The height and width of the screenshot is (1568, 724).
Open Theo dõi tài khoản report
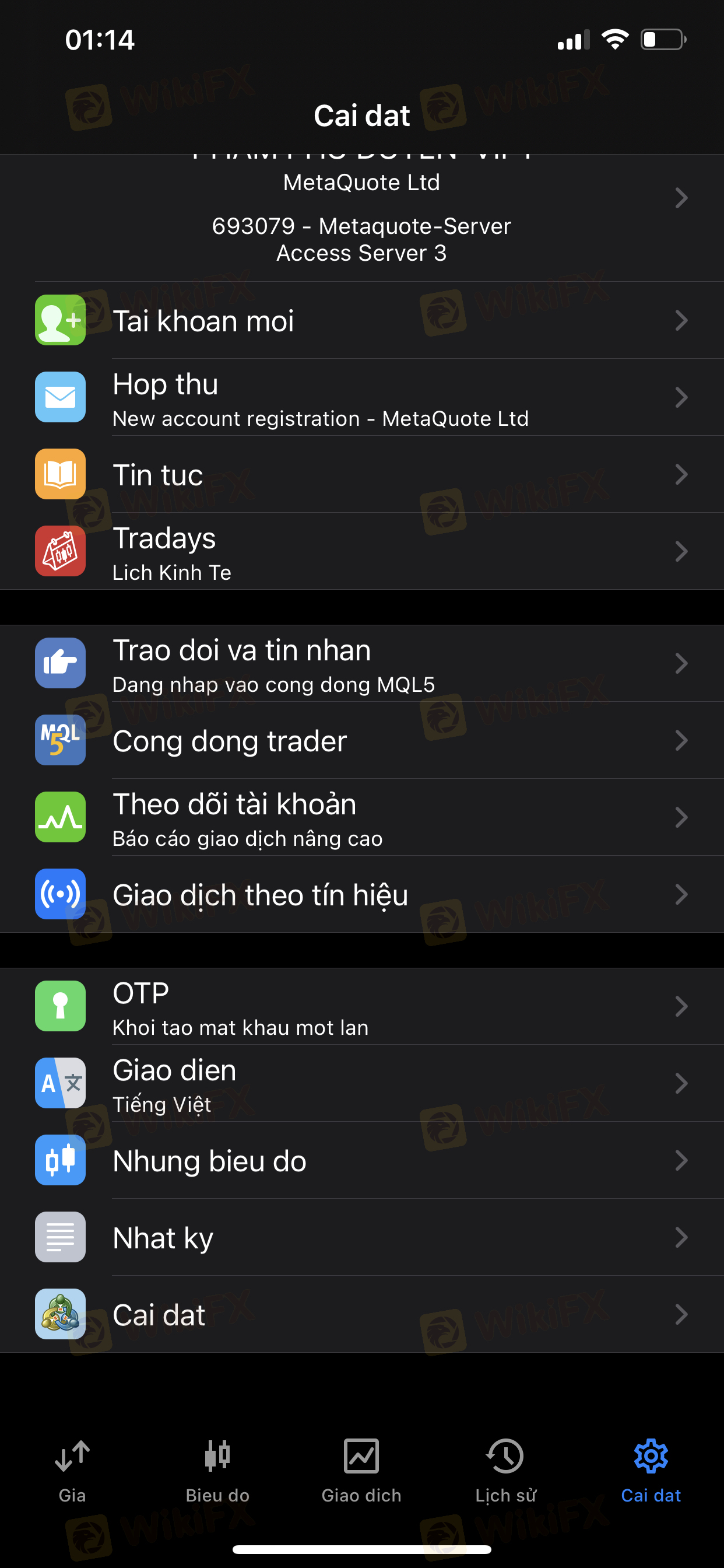(x=362, y=817)
